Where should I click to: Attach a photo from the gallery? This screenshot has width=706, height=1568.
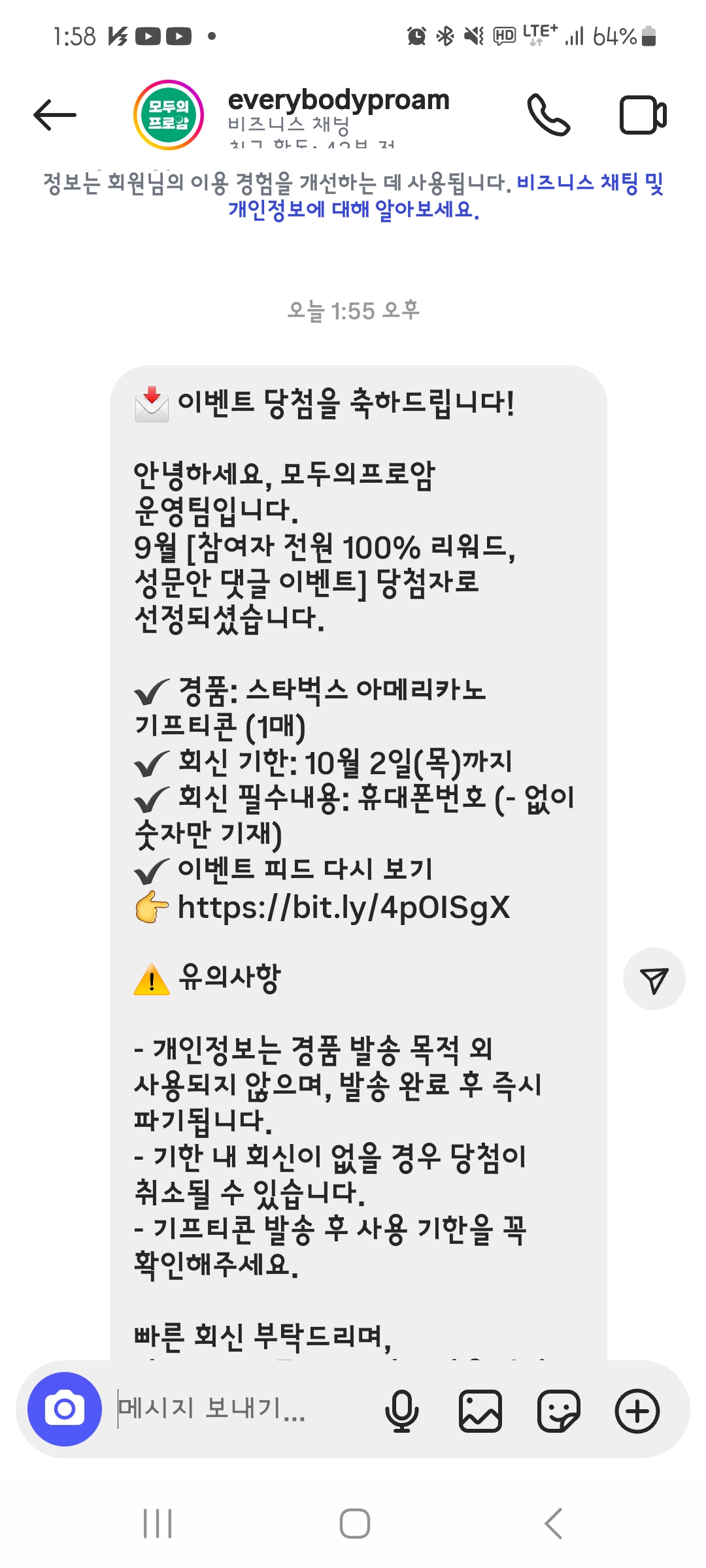tap(480, 1411)
